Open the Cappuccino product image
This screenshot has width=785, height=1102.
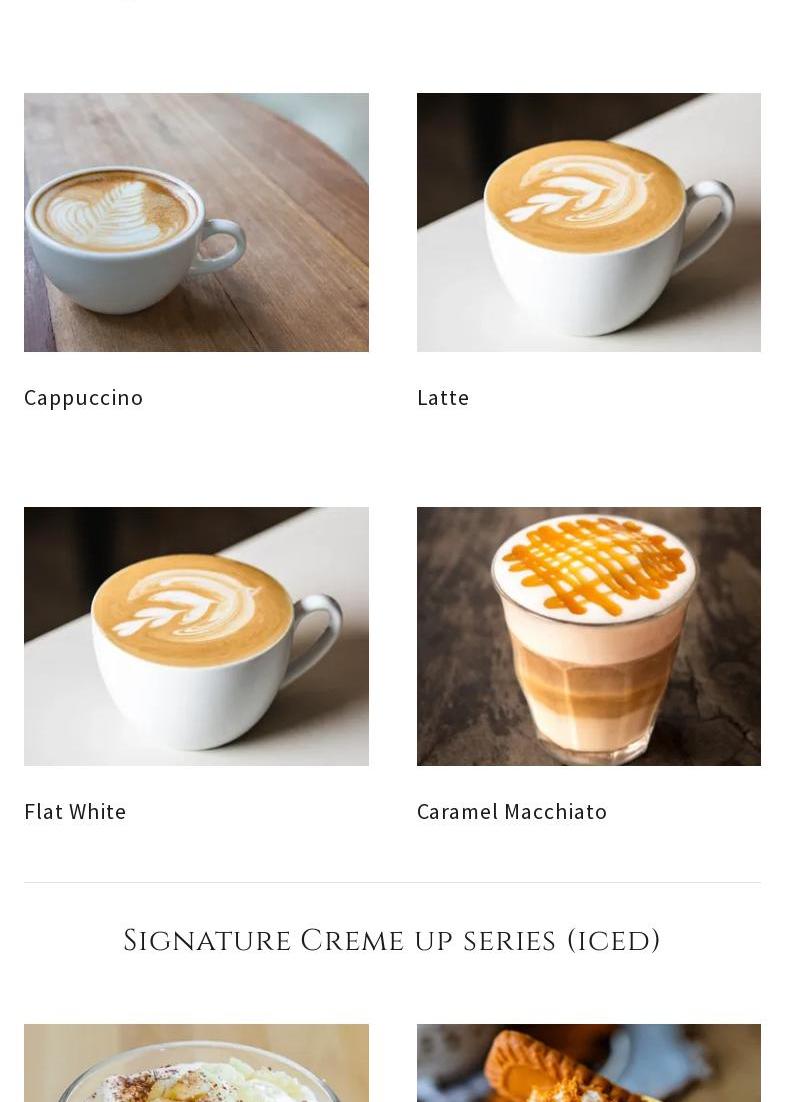pyautogui.click(x=196, y=222)
